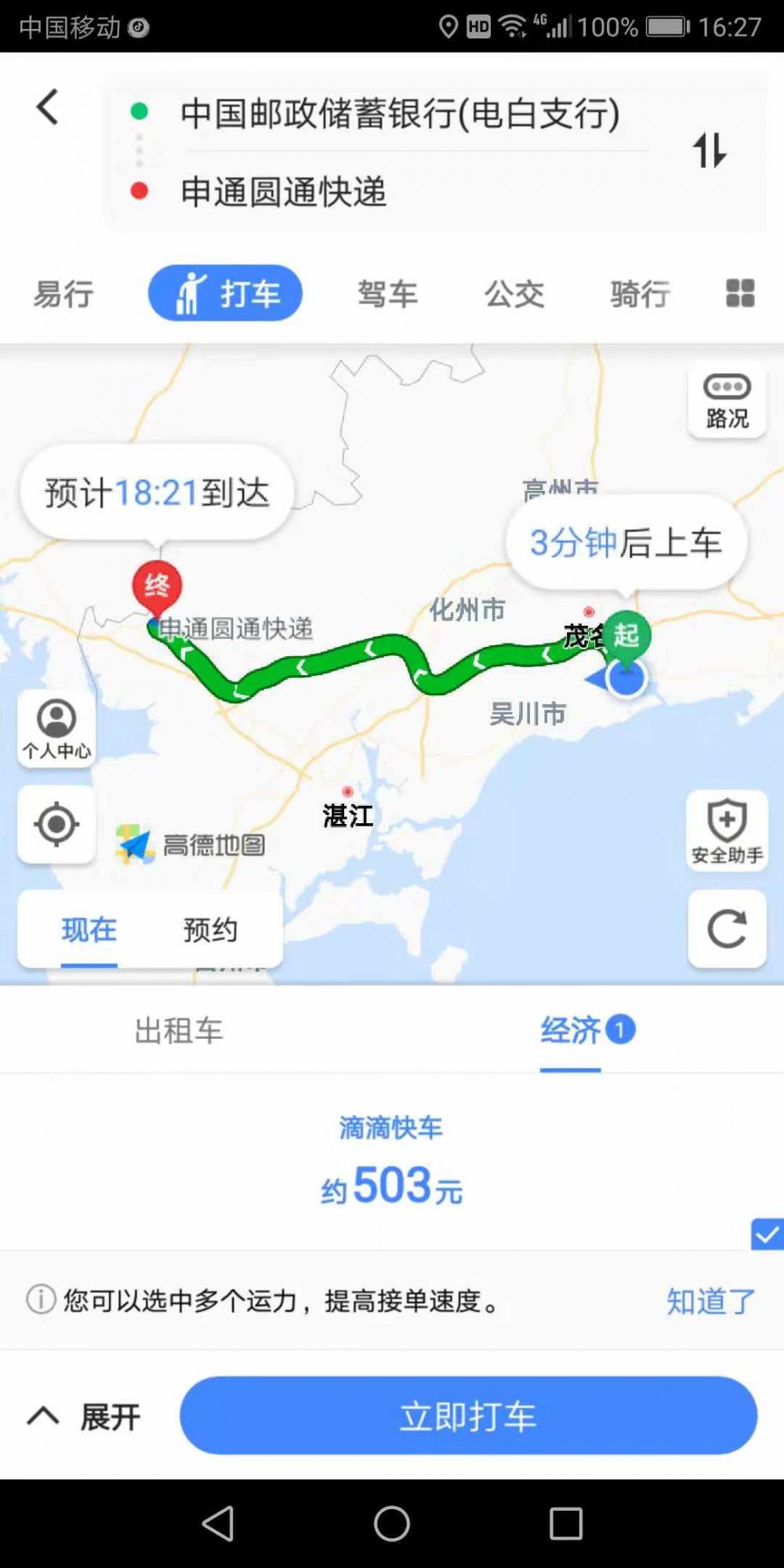Expand the bottom panel via 展开

pos(86,1416)
